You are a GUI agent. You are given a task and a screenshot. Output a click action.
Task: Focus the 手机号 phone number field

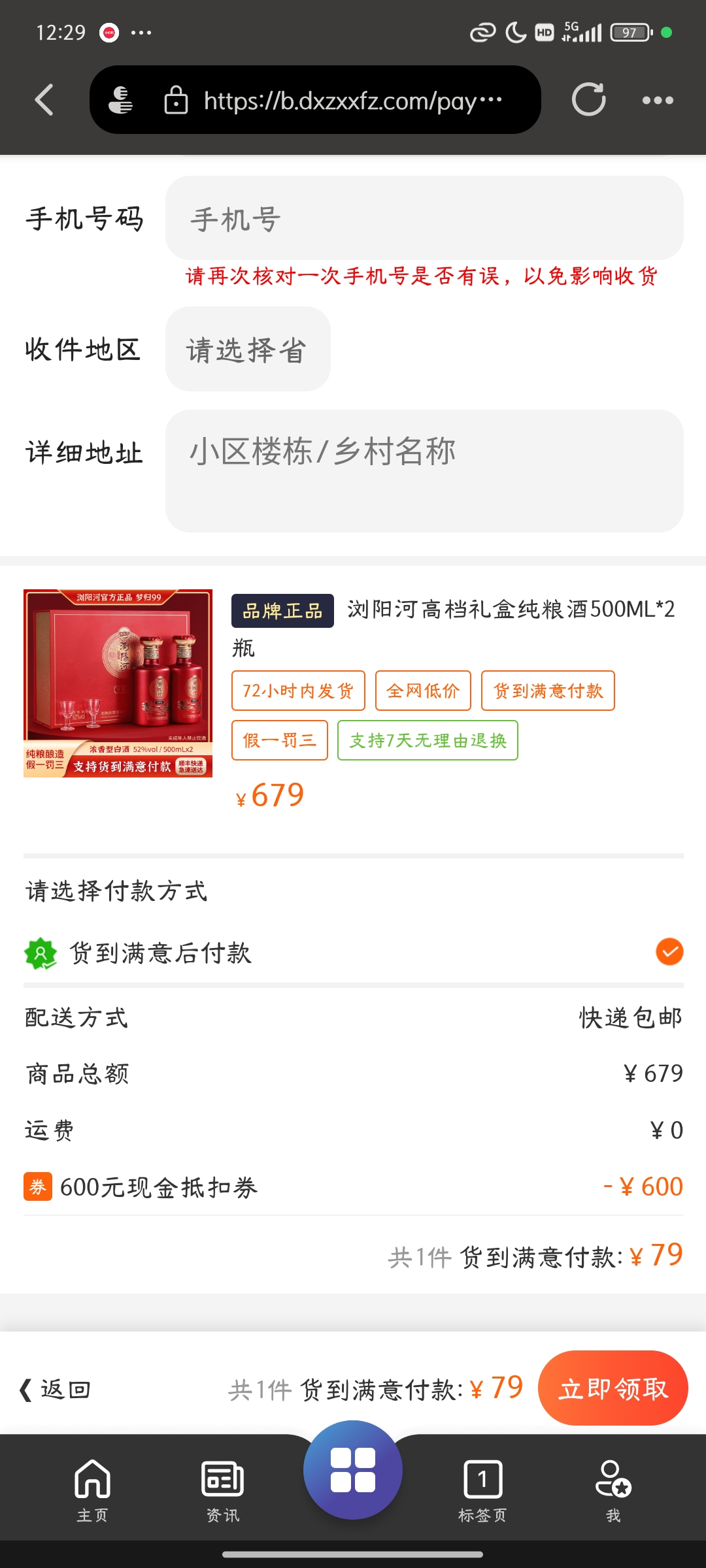[424, 218]
